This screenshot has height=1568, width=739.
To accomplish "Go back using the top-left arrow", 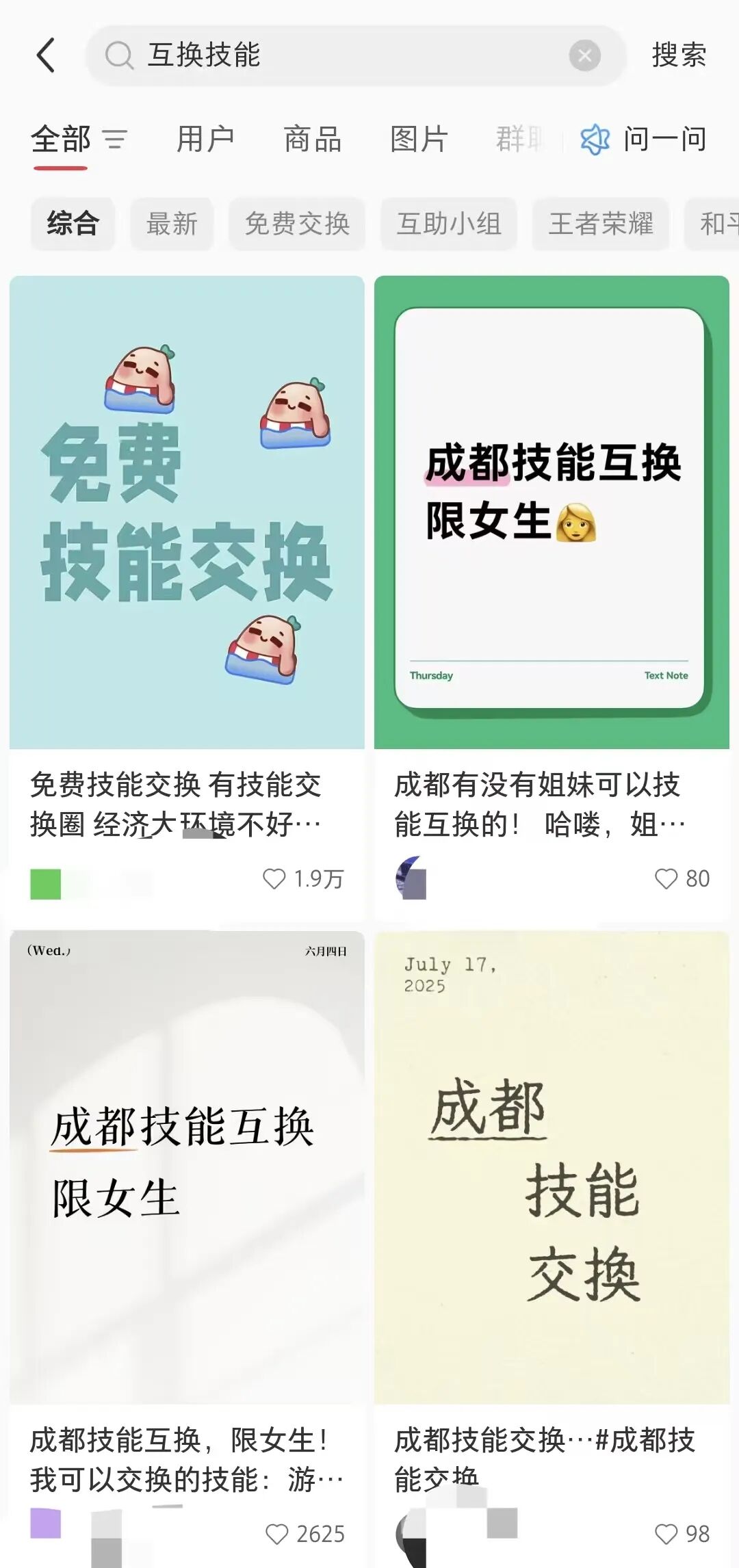I will pos(46,55).
